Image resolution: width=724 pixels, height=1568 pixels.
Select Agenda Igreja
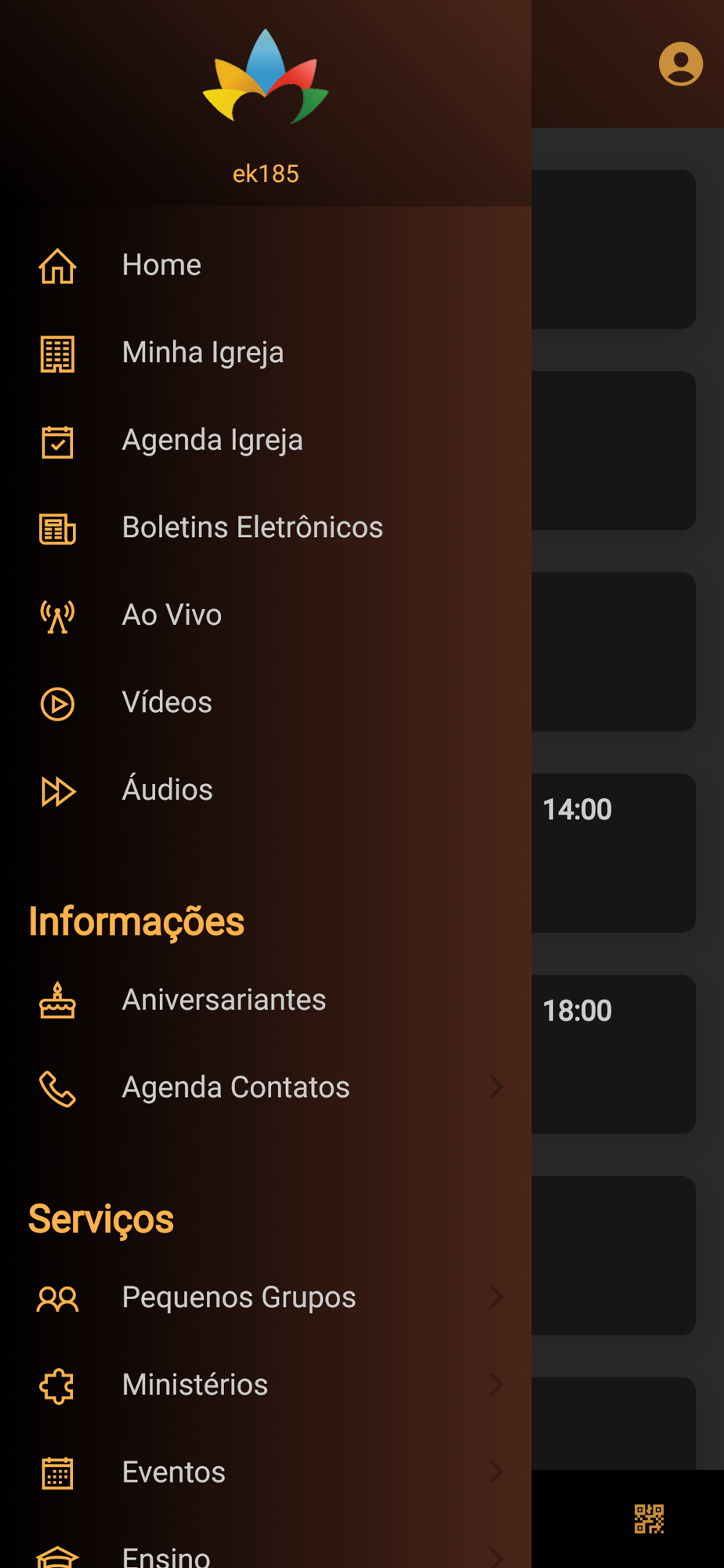266,441
